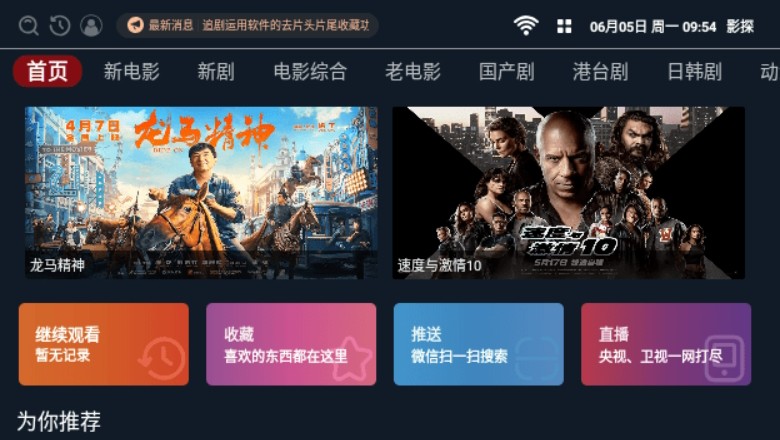This screenshot has width=780, height=440.
Task: Open the grid menu icon
Action: tap(564, 26)
